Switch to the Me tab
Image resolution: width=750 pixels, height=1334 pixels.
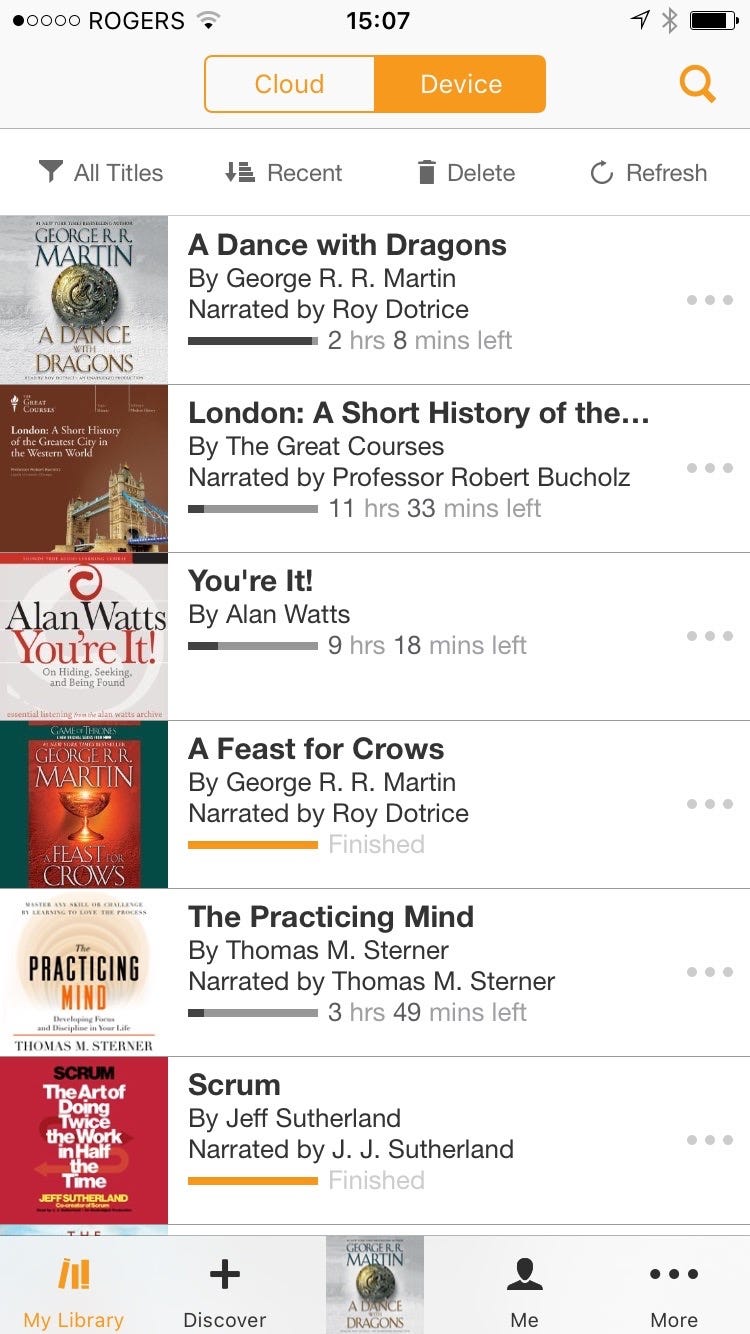(x=524, y=1286)
